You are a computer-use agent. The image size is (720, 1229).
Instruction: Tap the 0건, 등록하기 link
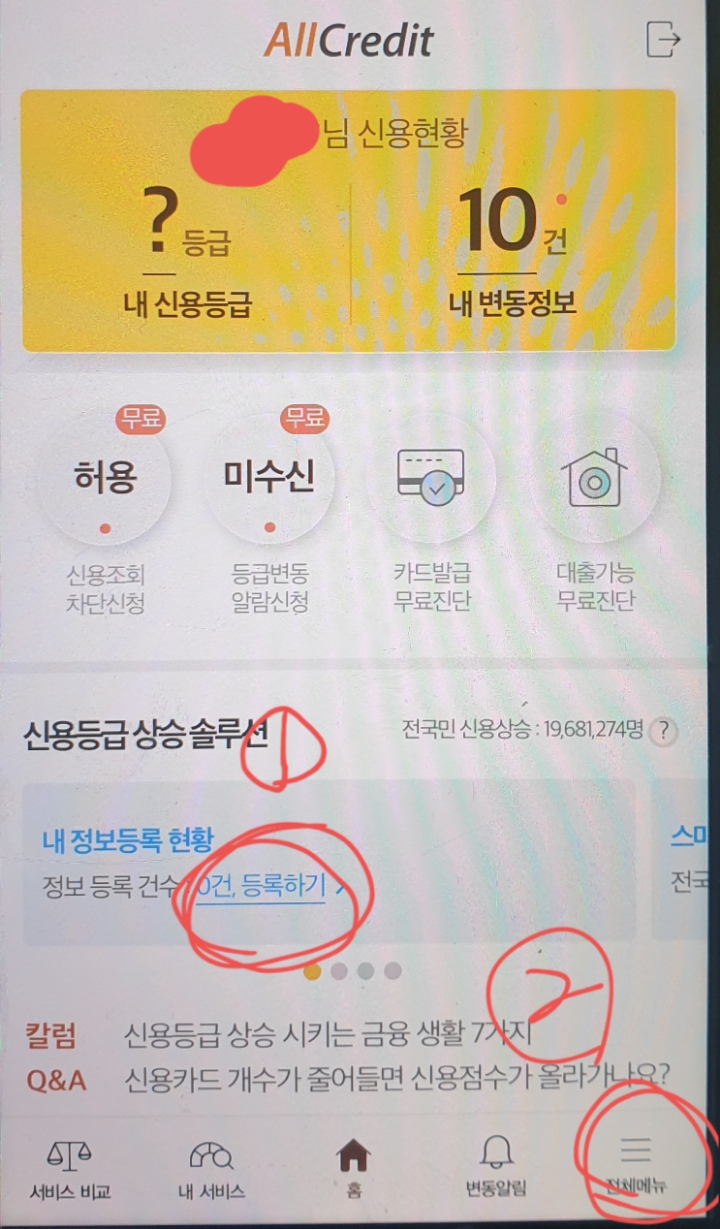(267, 885)
